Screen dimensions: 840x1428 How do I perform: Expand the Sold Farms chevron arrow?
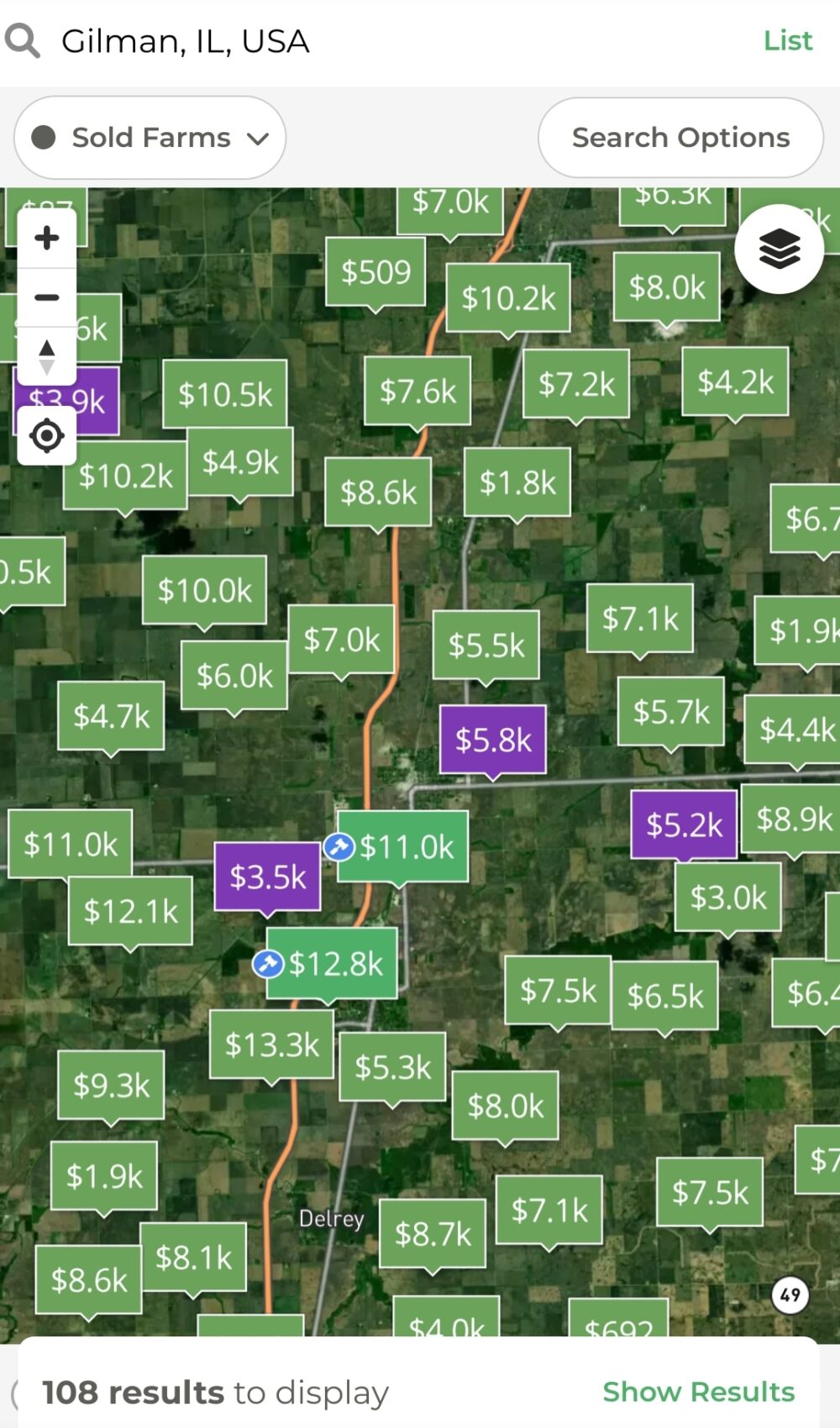259,137
